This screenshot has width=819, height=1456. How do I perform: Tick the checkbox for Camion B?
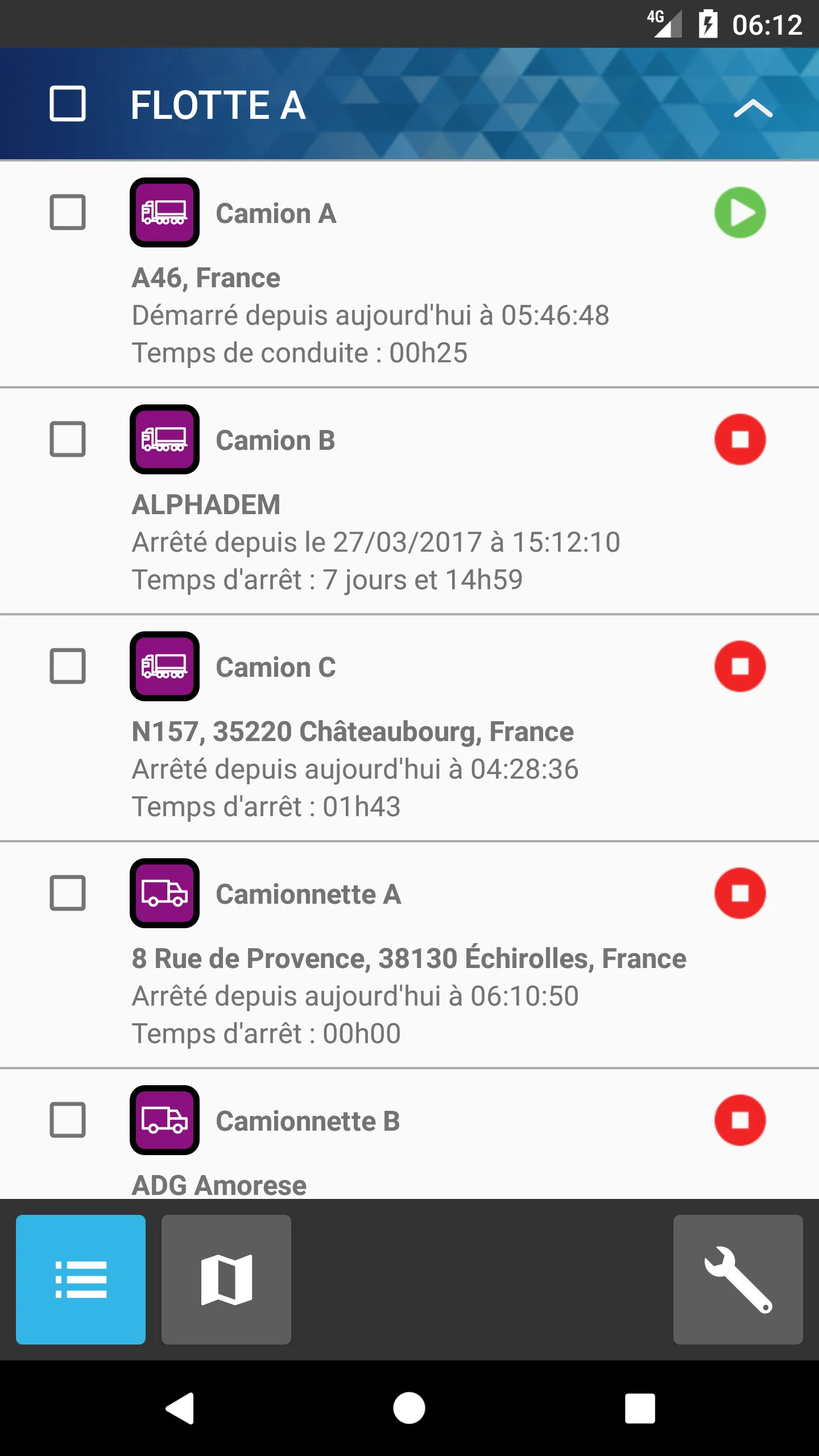point(68,439)
